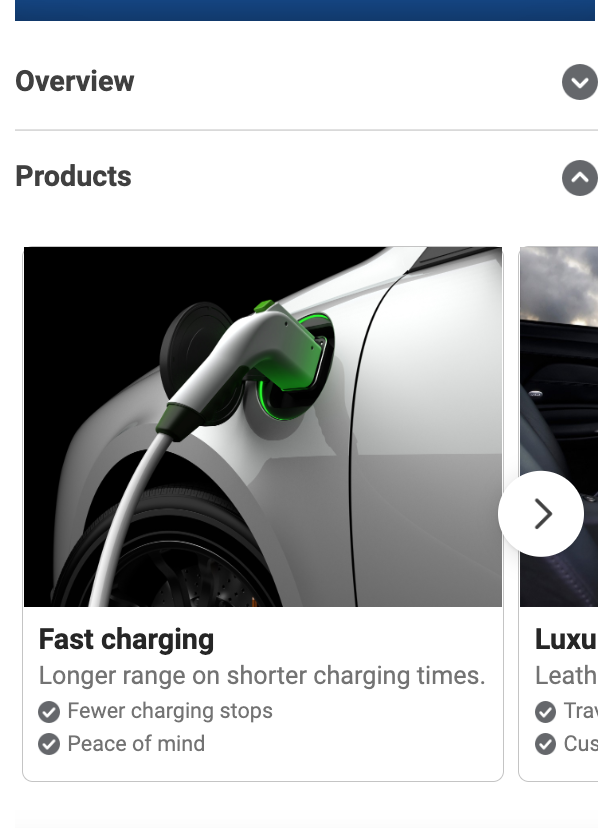The height and width of the screenshot is (828, 601).
Task: Collapse the Products section
Action: click(579, 178)
